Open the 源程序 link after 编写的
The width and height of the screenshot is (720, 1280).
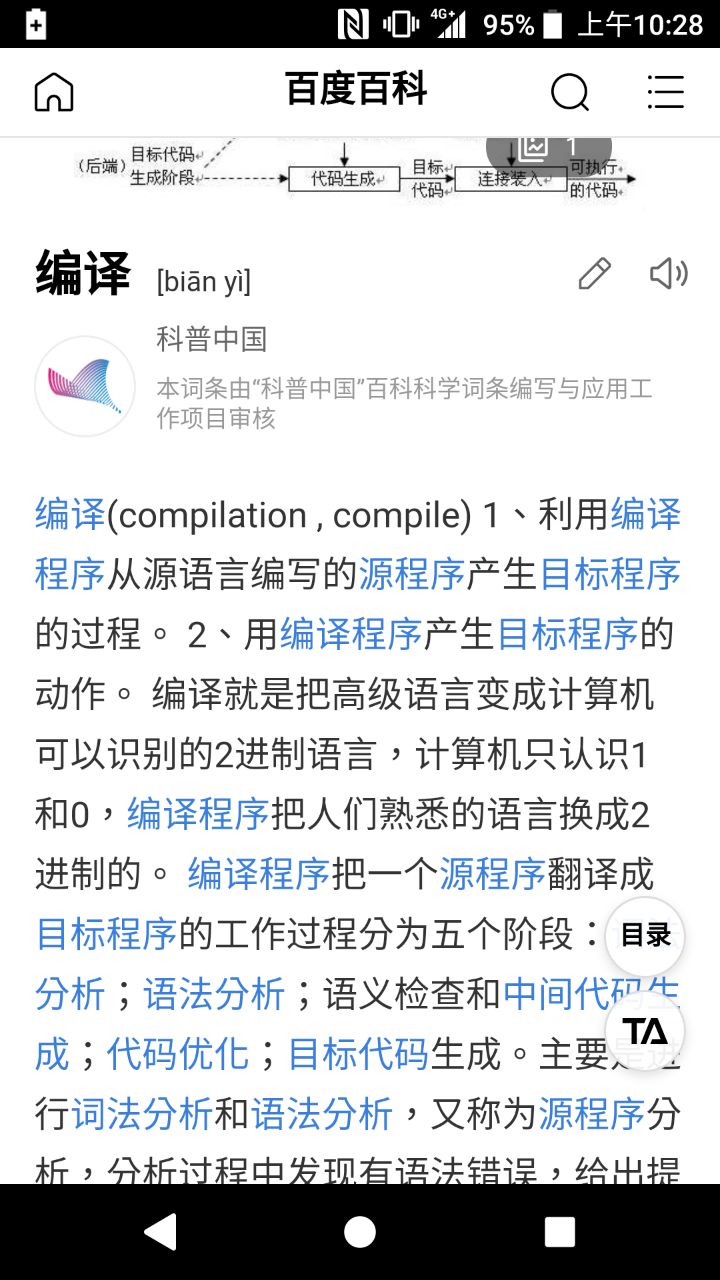pyautogui.click(x=411, y=574)
